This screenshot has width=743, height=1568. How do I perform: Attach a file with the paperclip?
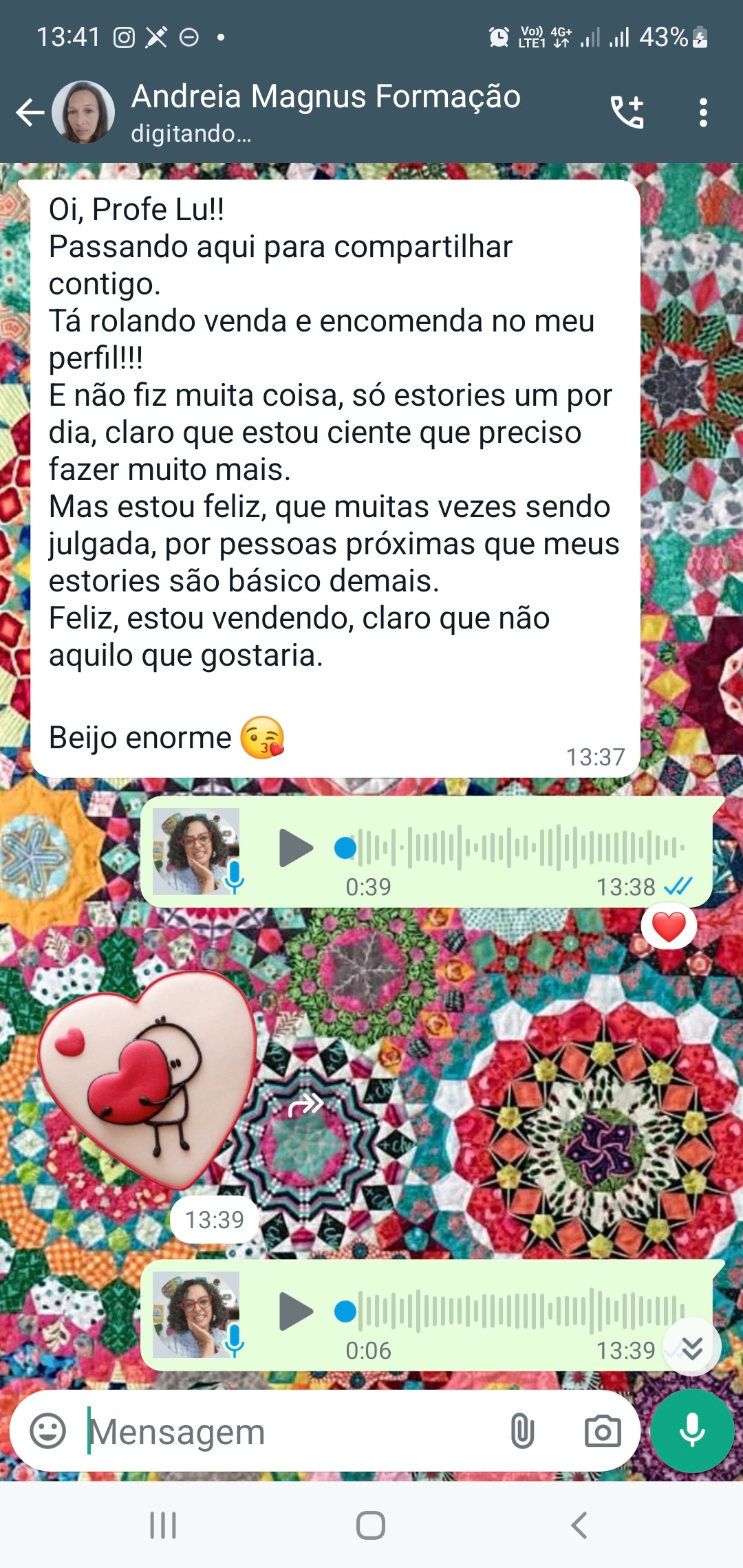point(522,1431)
